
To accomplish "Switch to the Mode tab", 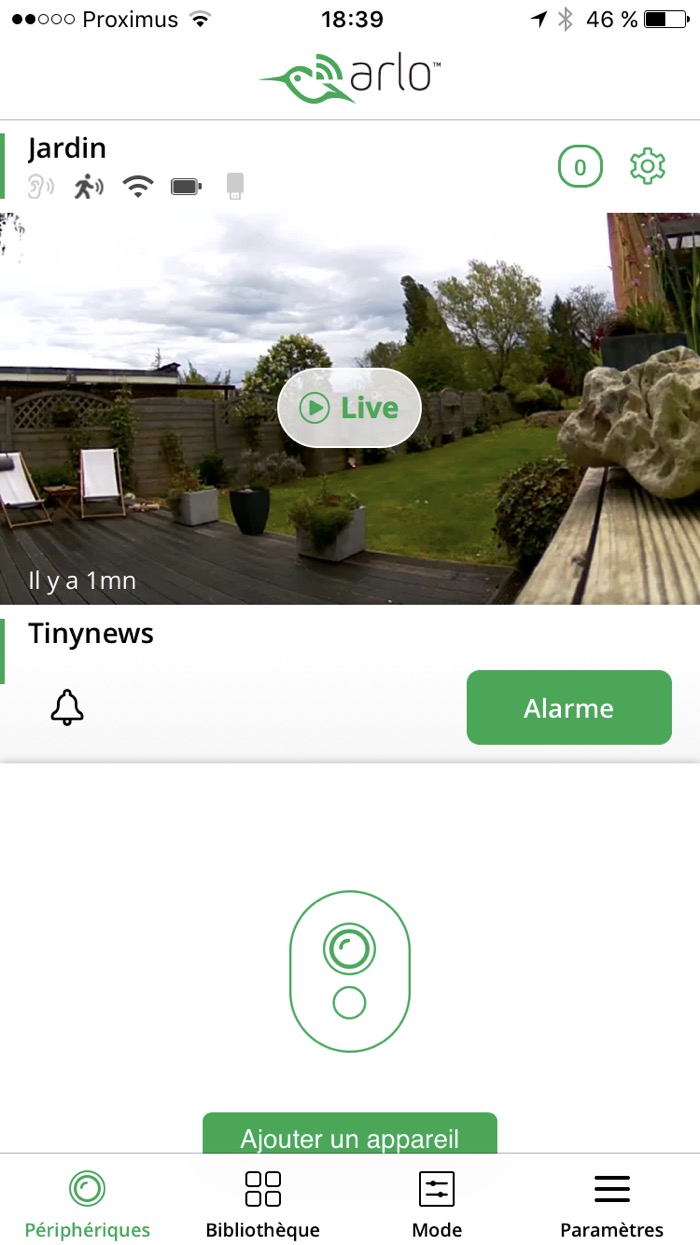I will point(436,1204).
